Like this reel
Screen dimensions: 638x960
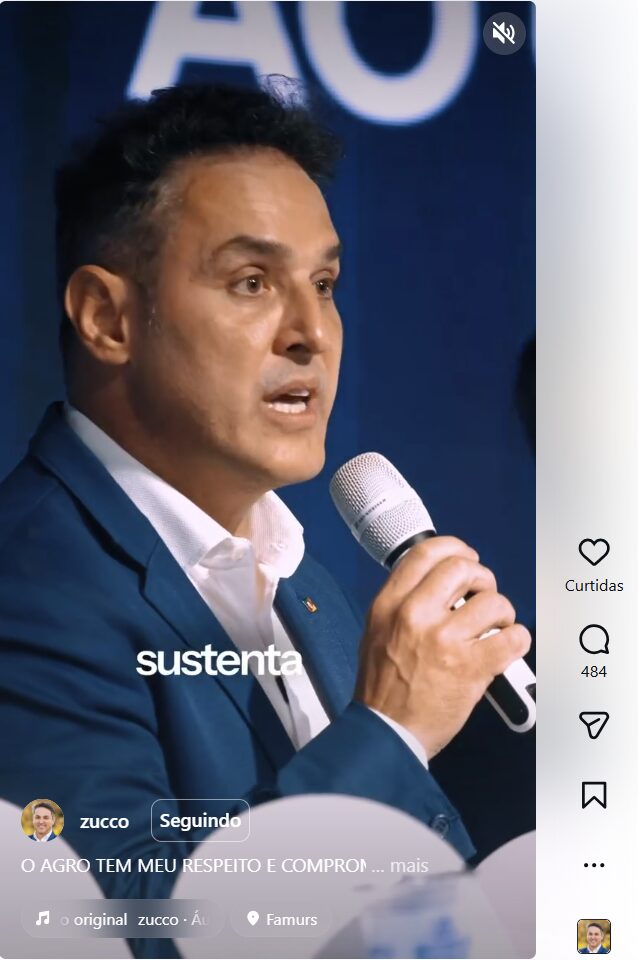click(x=594, y=552)
